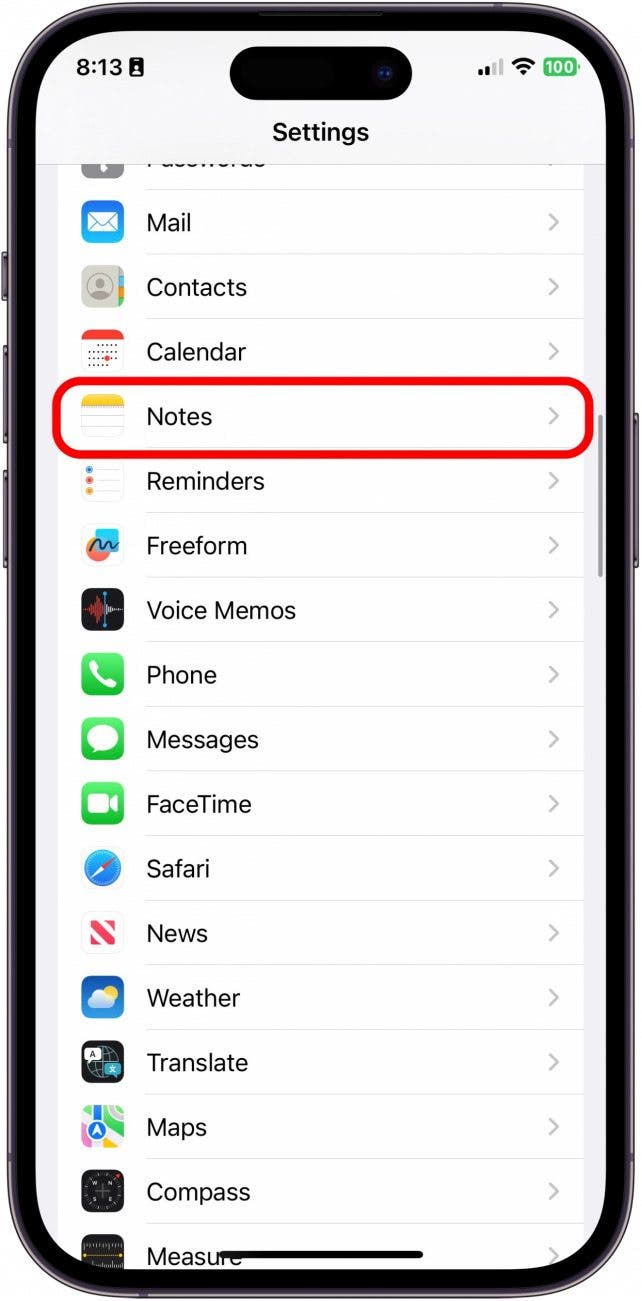
Task: Select the Compass row
Action: (x=320, y=1192)
